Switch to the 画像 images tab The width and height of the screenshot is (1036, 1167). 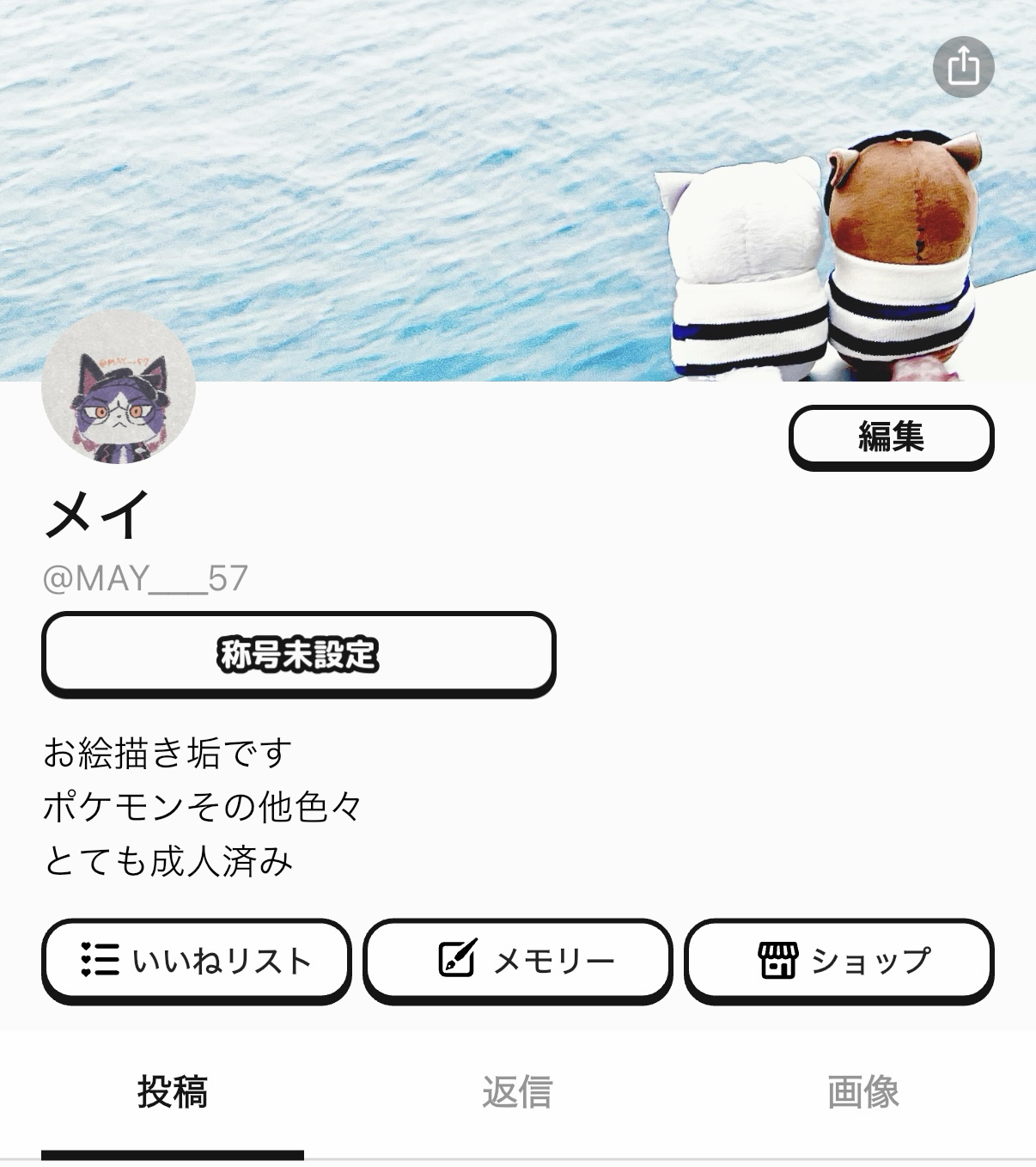(x=862, y=1092)
